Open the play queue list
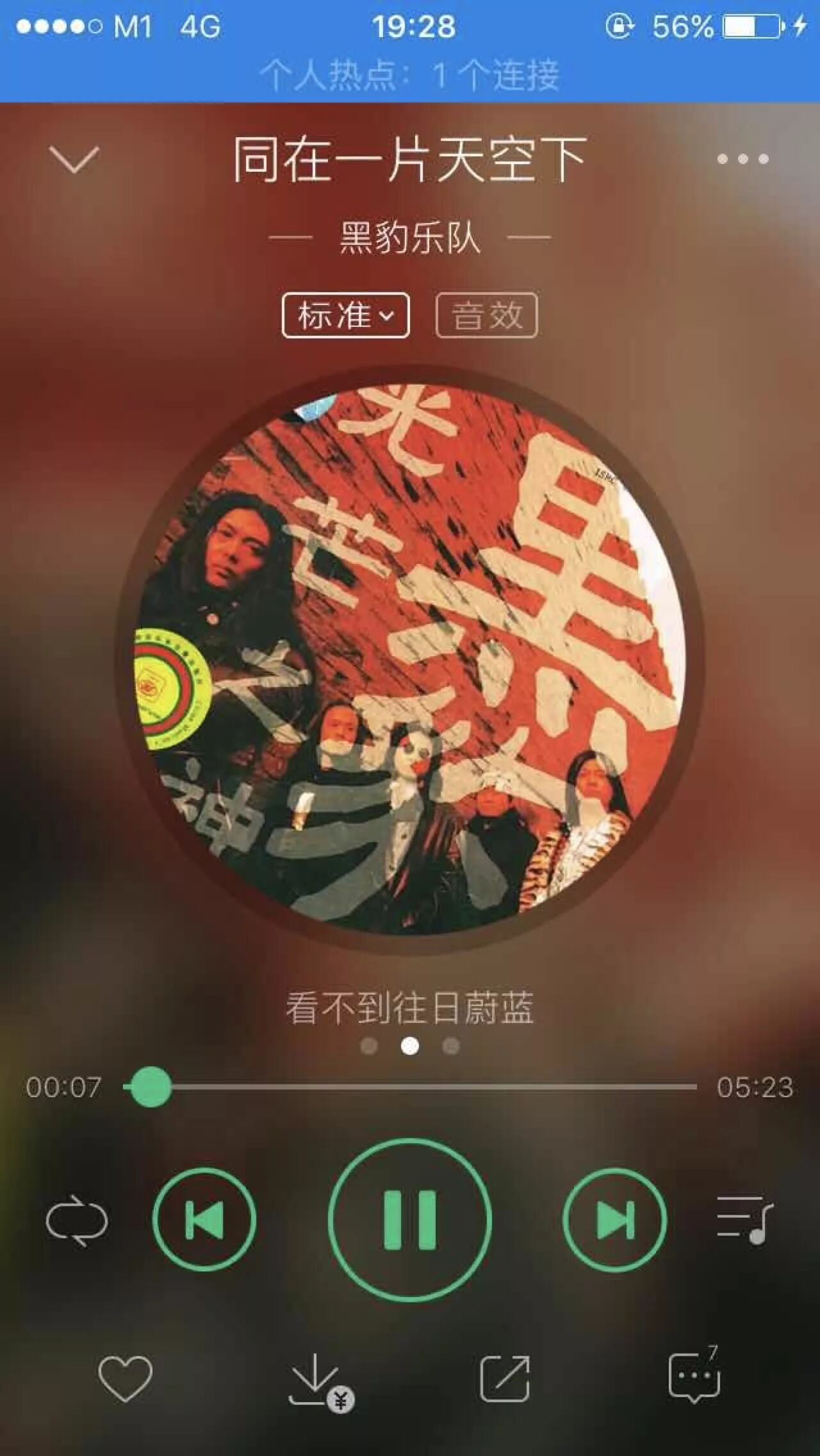Viewport: 820px width, 1456px height. pyautogui.click(x=744, y=1220)
